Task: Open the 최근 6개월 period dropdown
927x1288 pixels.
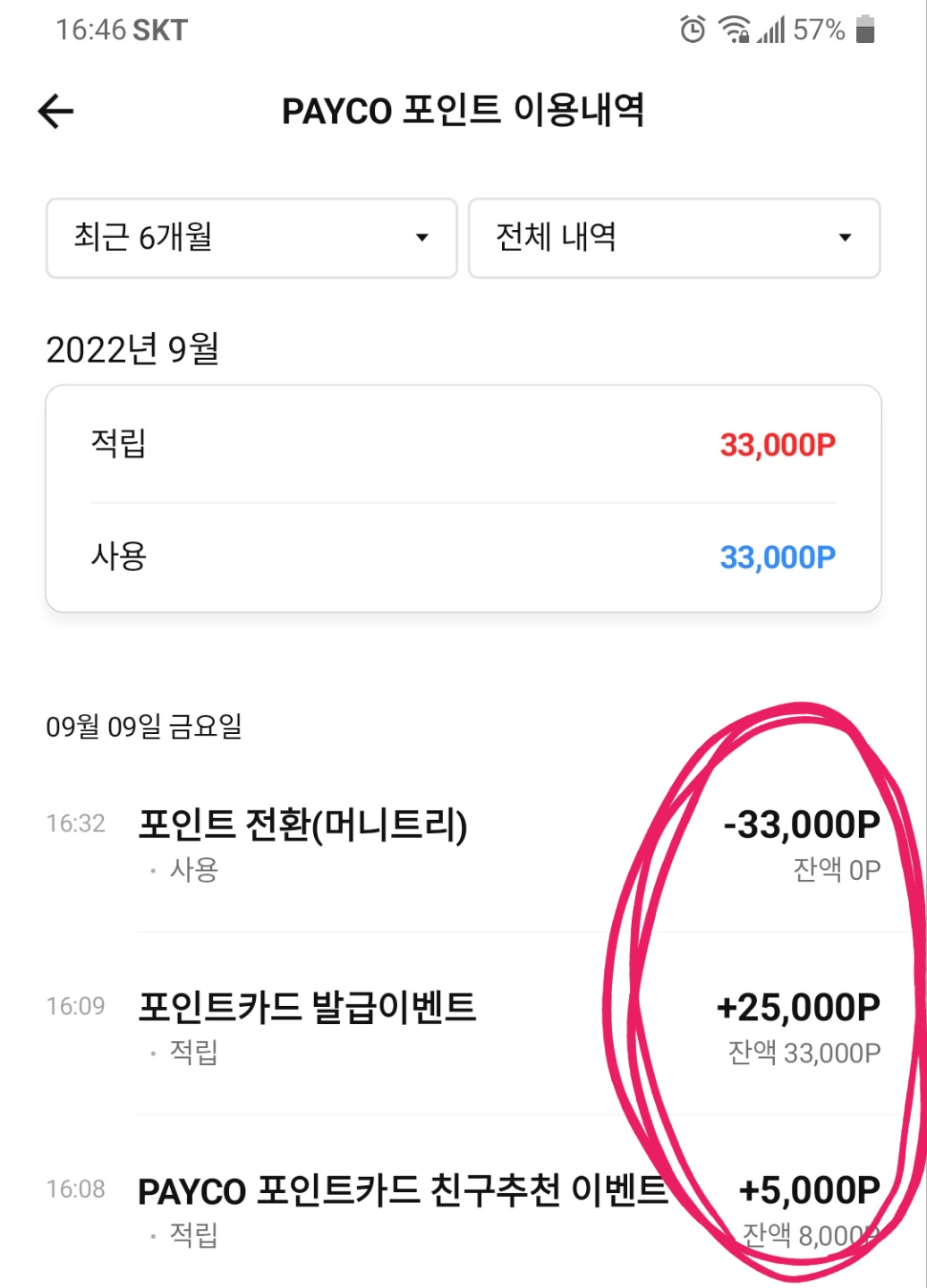Action: pyautogui.click(x=251, y=238)
